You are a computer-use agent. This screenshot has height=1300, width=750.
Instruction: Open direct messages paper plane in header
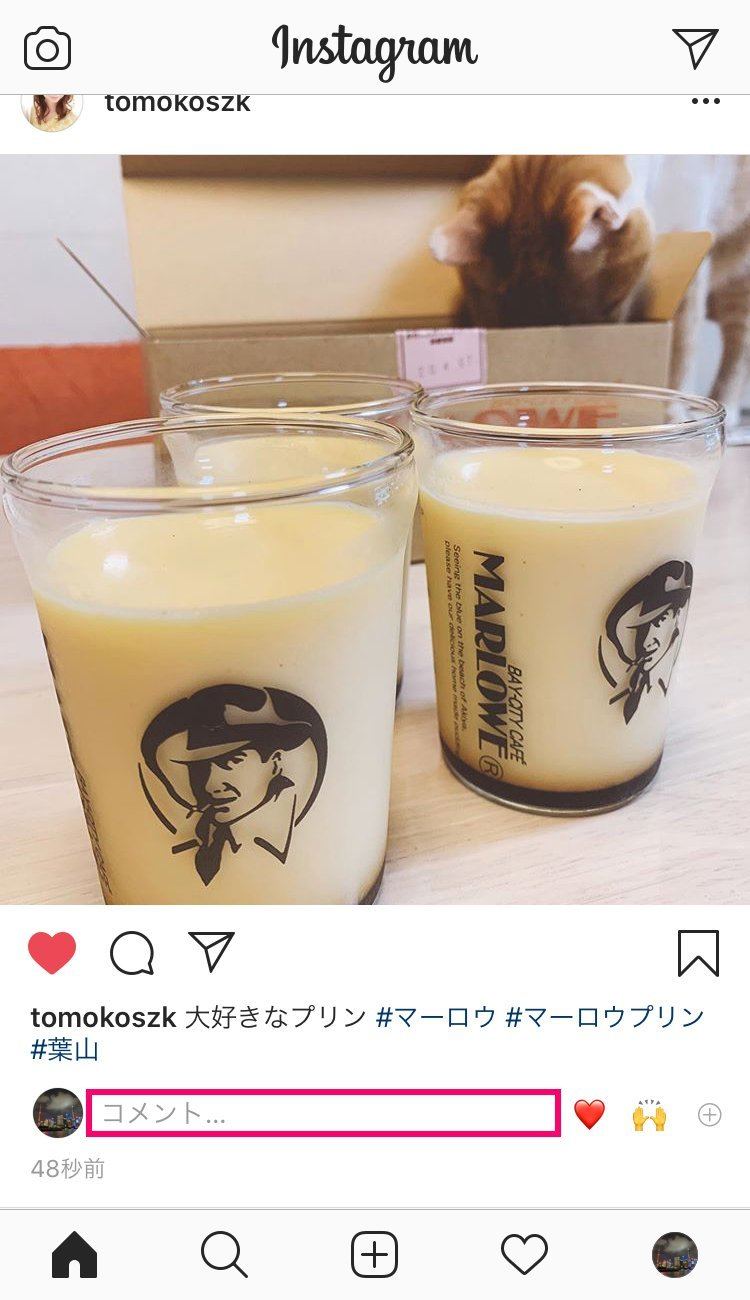coord(695,48)
